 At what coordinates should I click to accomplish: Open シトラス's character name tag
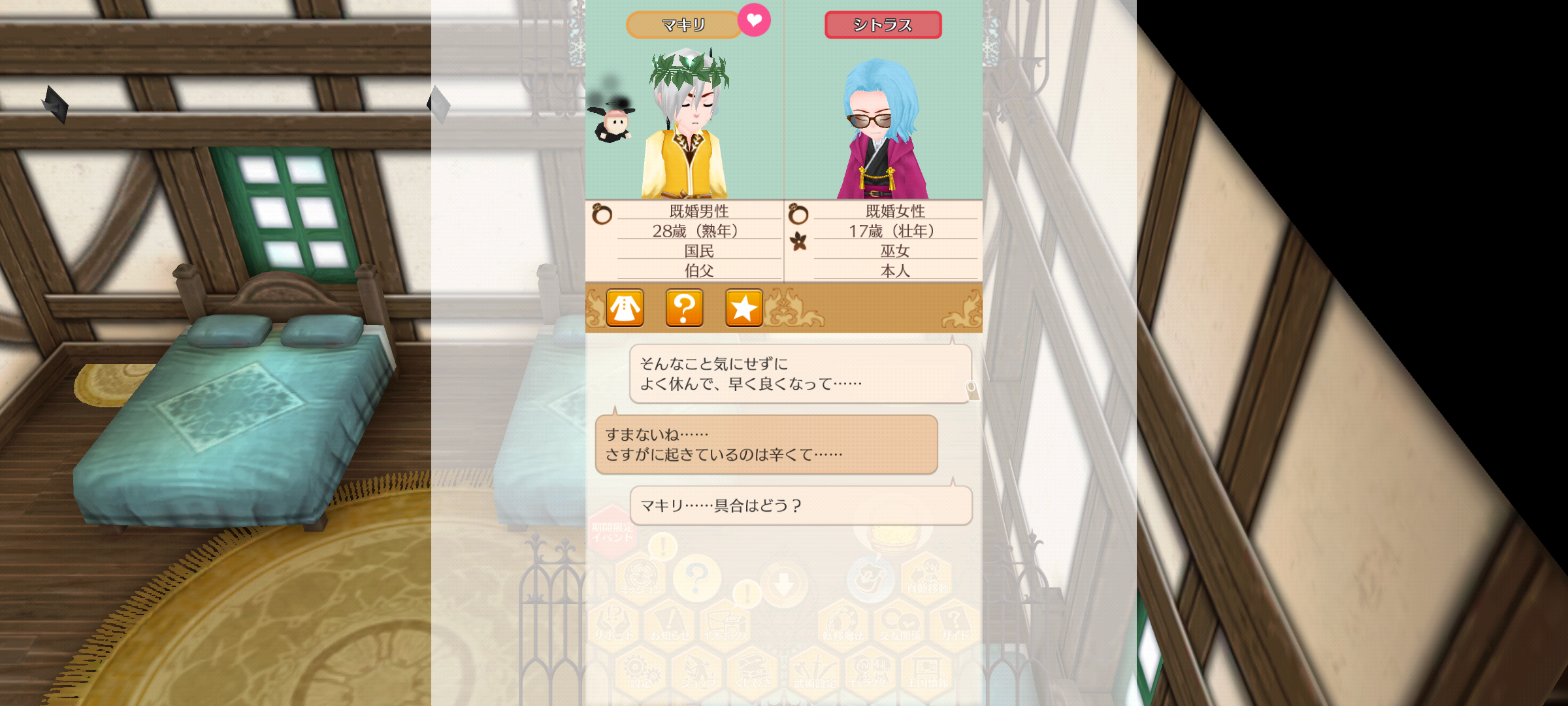(883, 25)
